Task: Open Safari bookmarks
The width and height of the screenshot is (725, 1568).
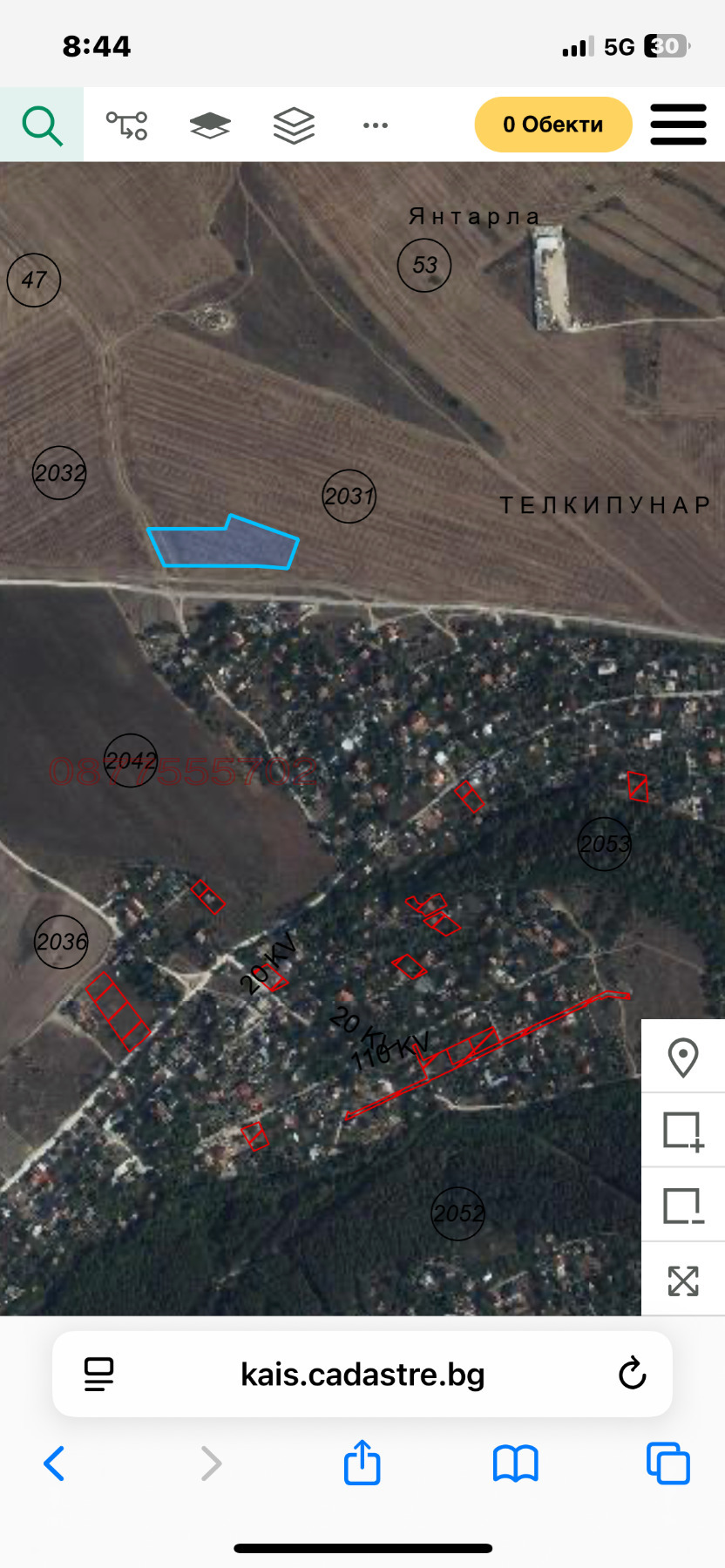Action: coord(516,1463)
